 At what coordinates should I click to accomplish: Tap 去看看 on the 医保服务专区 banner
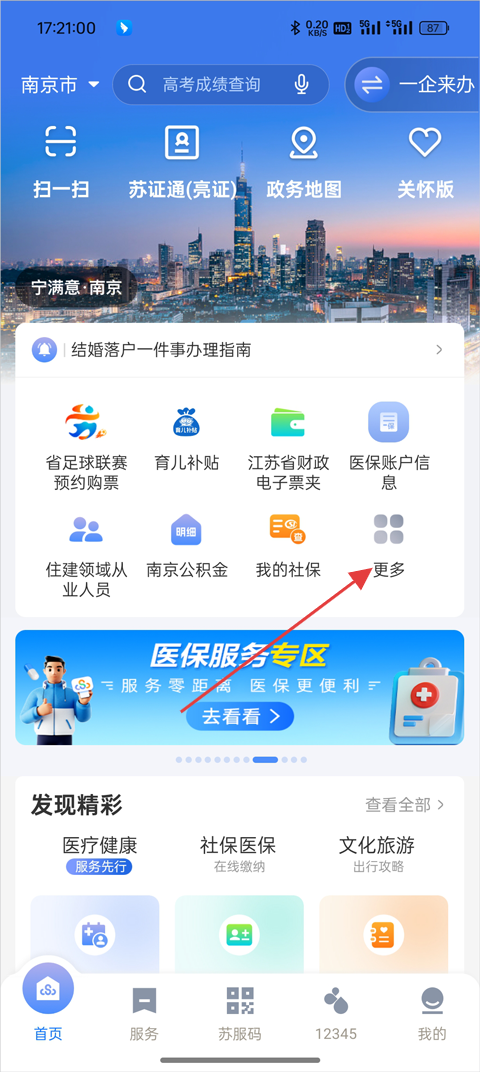[x=240, y=716]
